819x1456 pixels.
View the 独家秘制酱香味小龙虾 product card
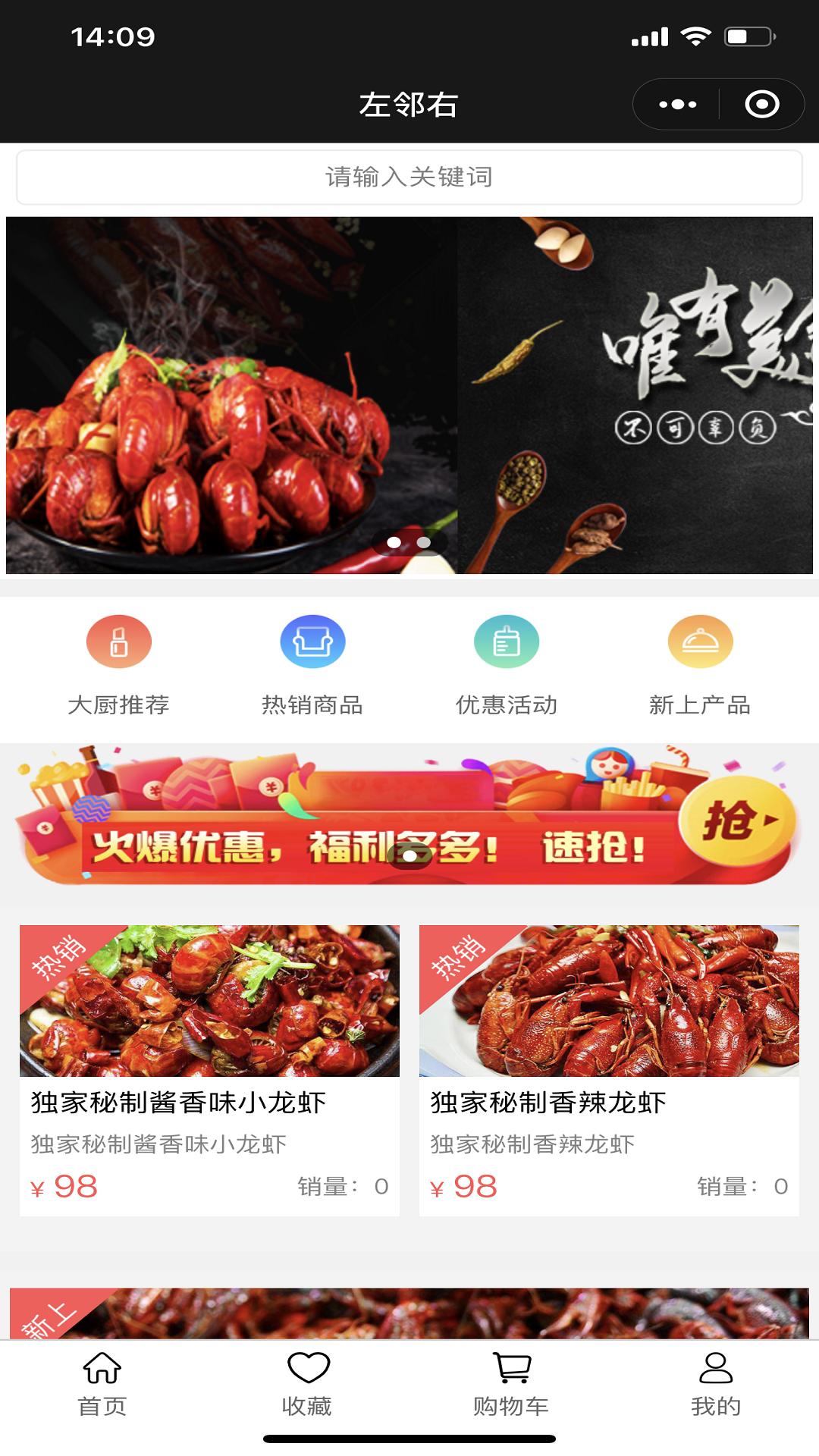pos(209,1070)
